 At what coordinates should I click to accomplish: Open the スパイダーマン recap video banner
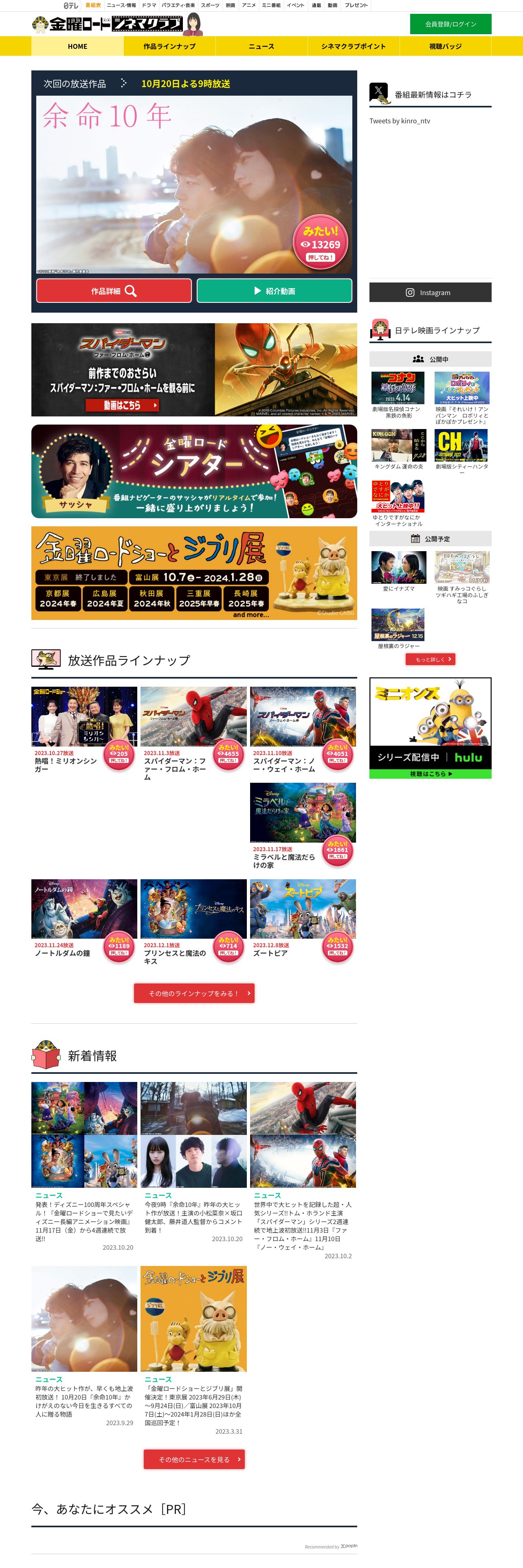point(194,370)
